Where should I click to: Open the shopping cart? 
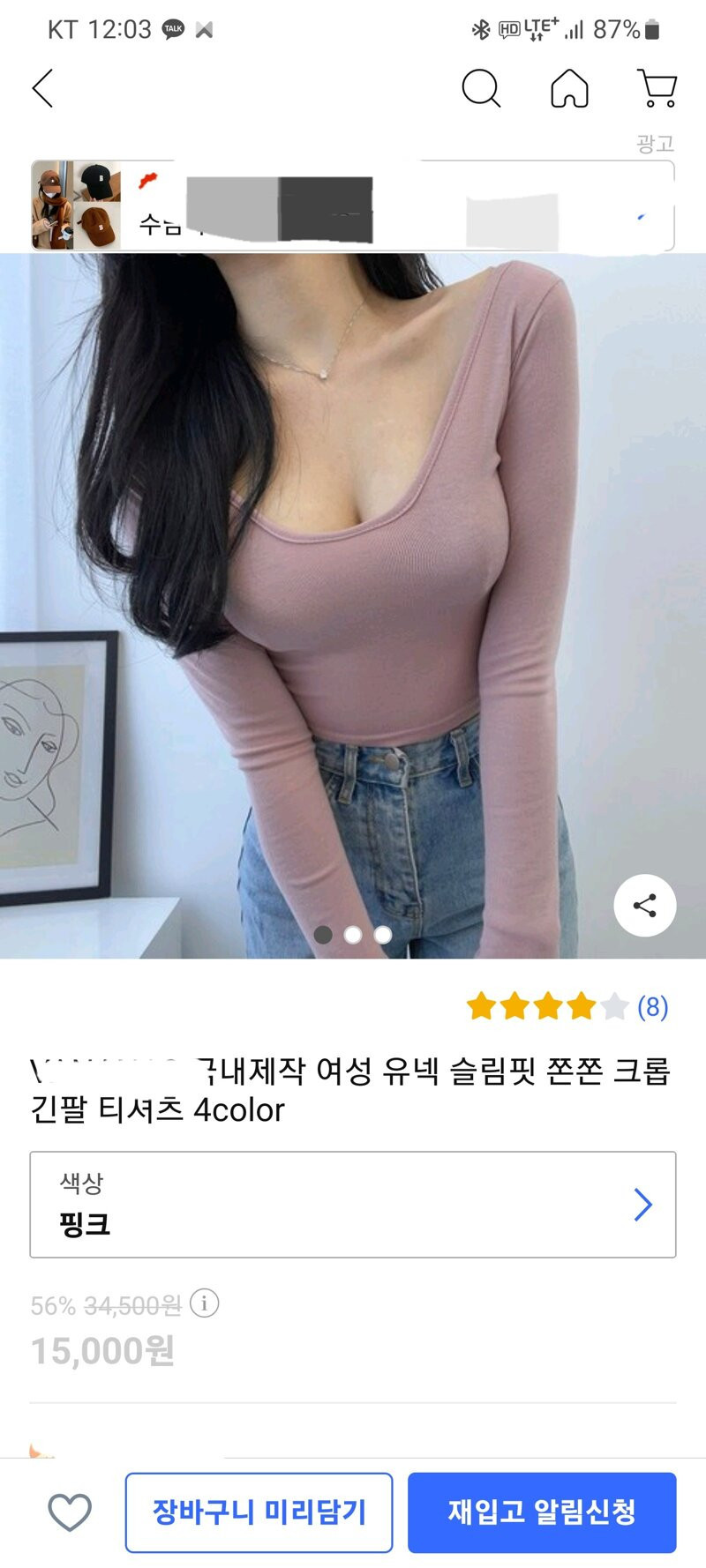[x=657, y=88]
